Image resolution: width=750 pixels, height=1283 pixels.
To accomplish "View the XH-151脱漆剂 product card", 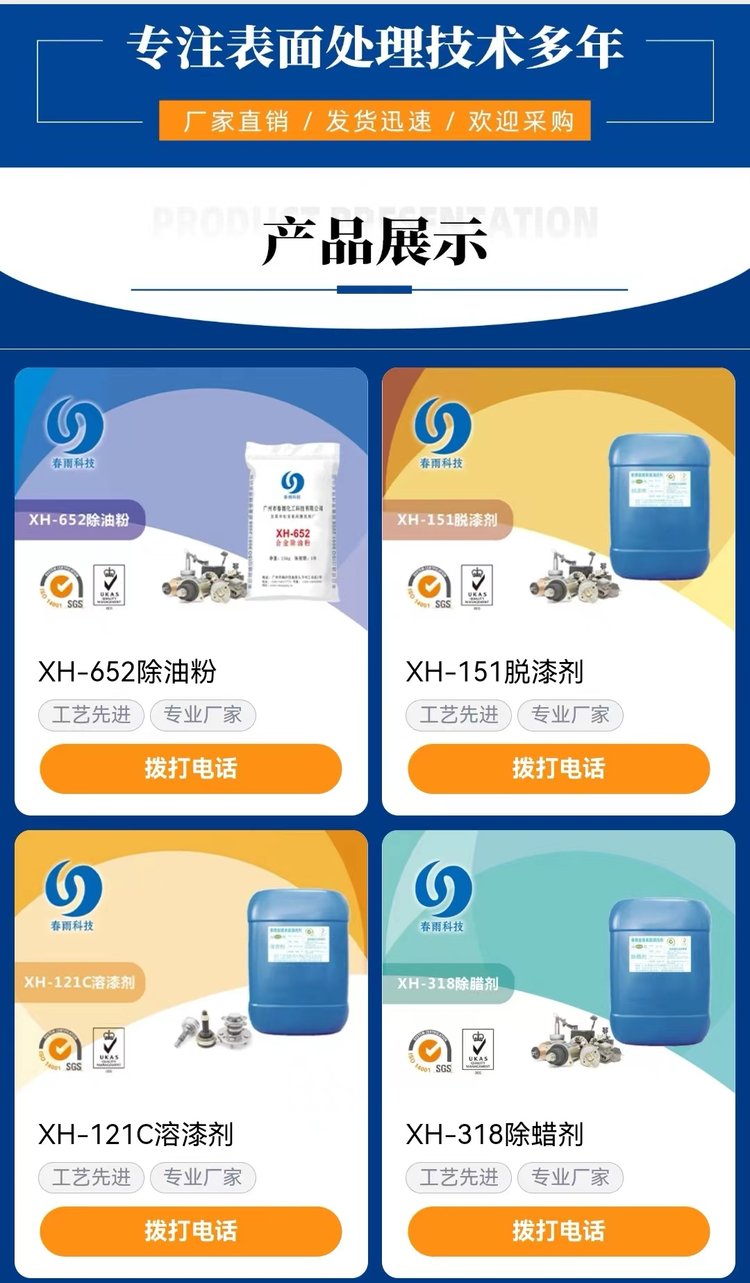I will (558, 591).
